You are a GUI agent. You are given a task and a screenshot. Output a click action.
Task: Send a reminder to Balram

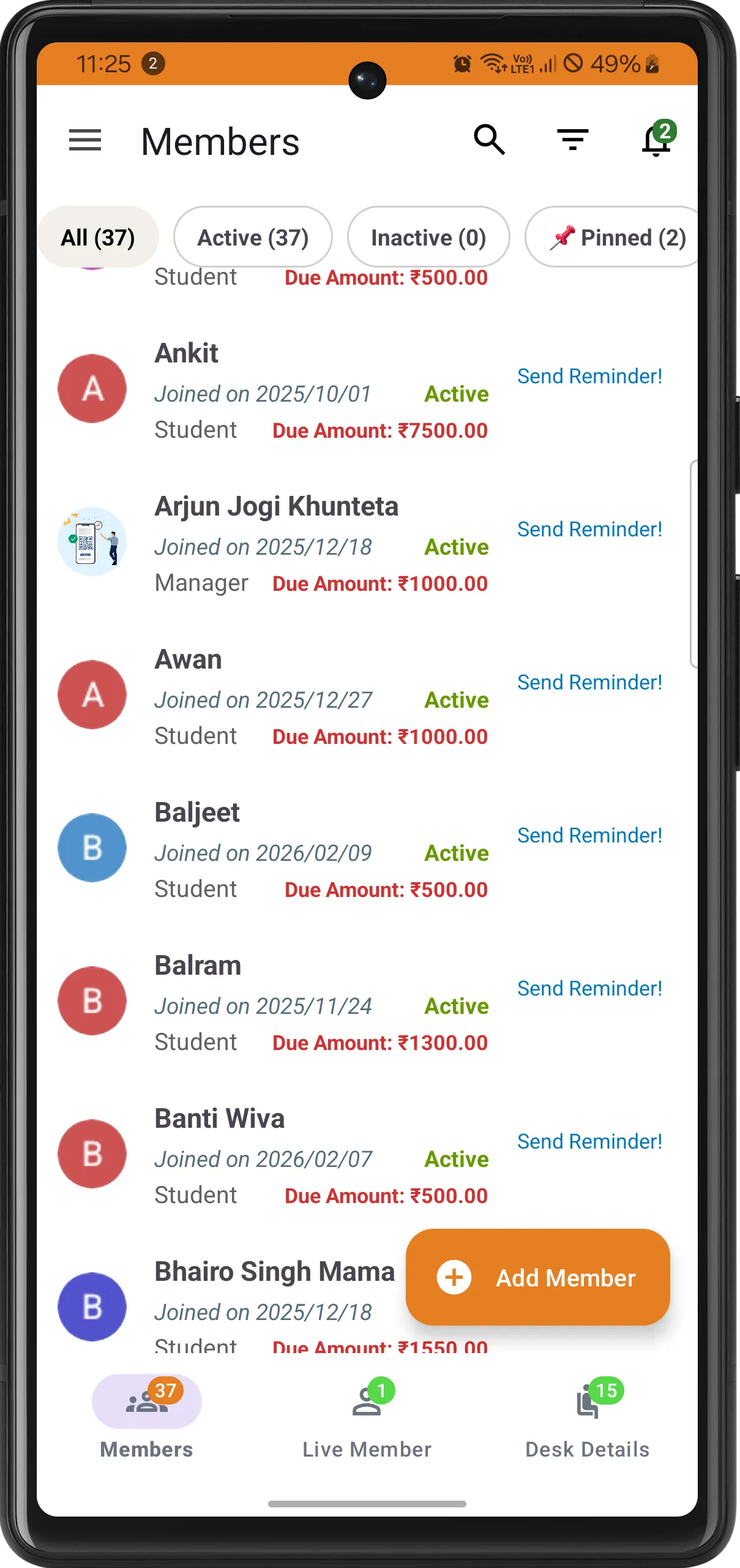pos(589,988)
